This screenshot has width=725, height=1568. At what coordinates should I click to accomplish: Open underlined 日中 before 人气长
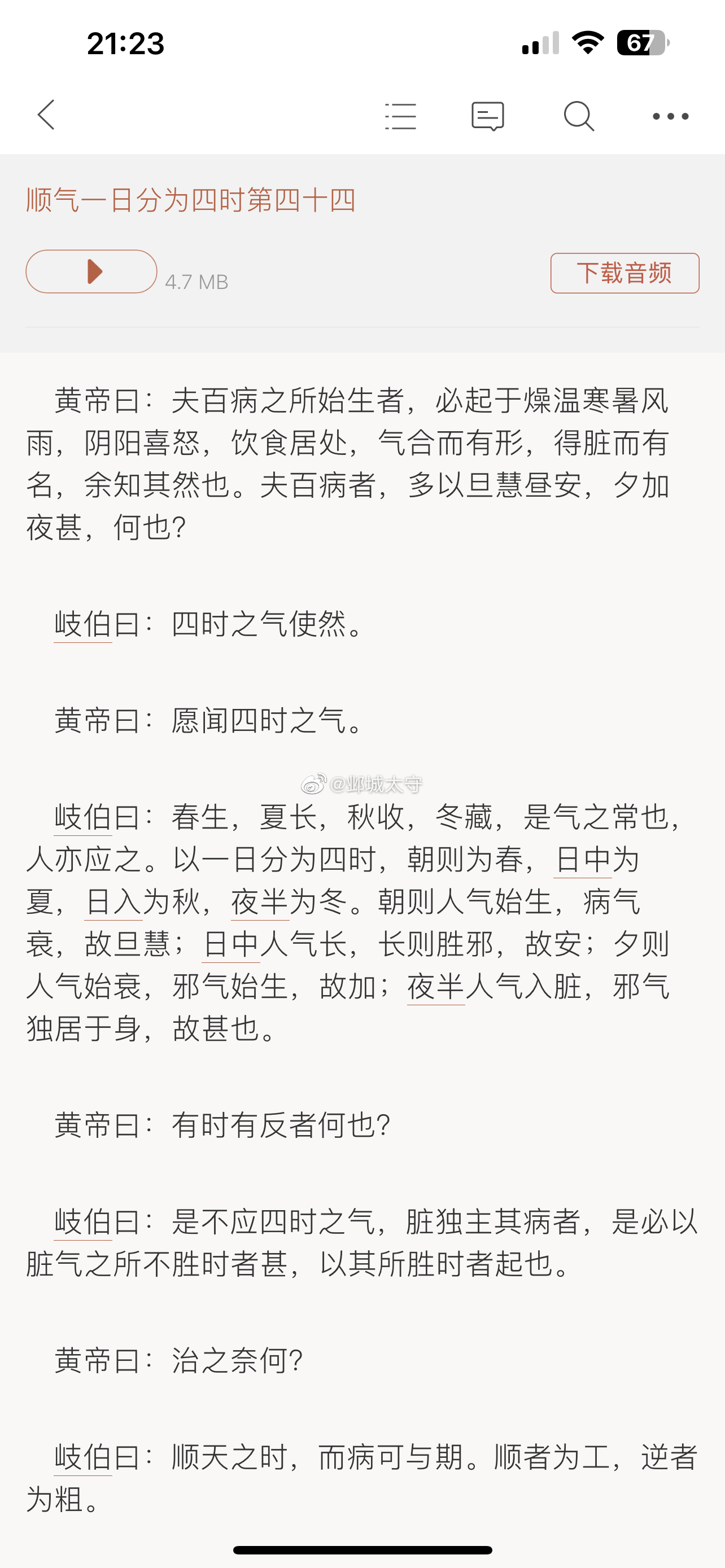(x=231, y=944)
